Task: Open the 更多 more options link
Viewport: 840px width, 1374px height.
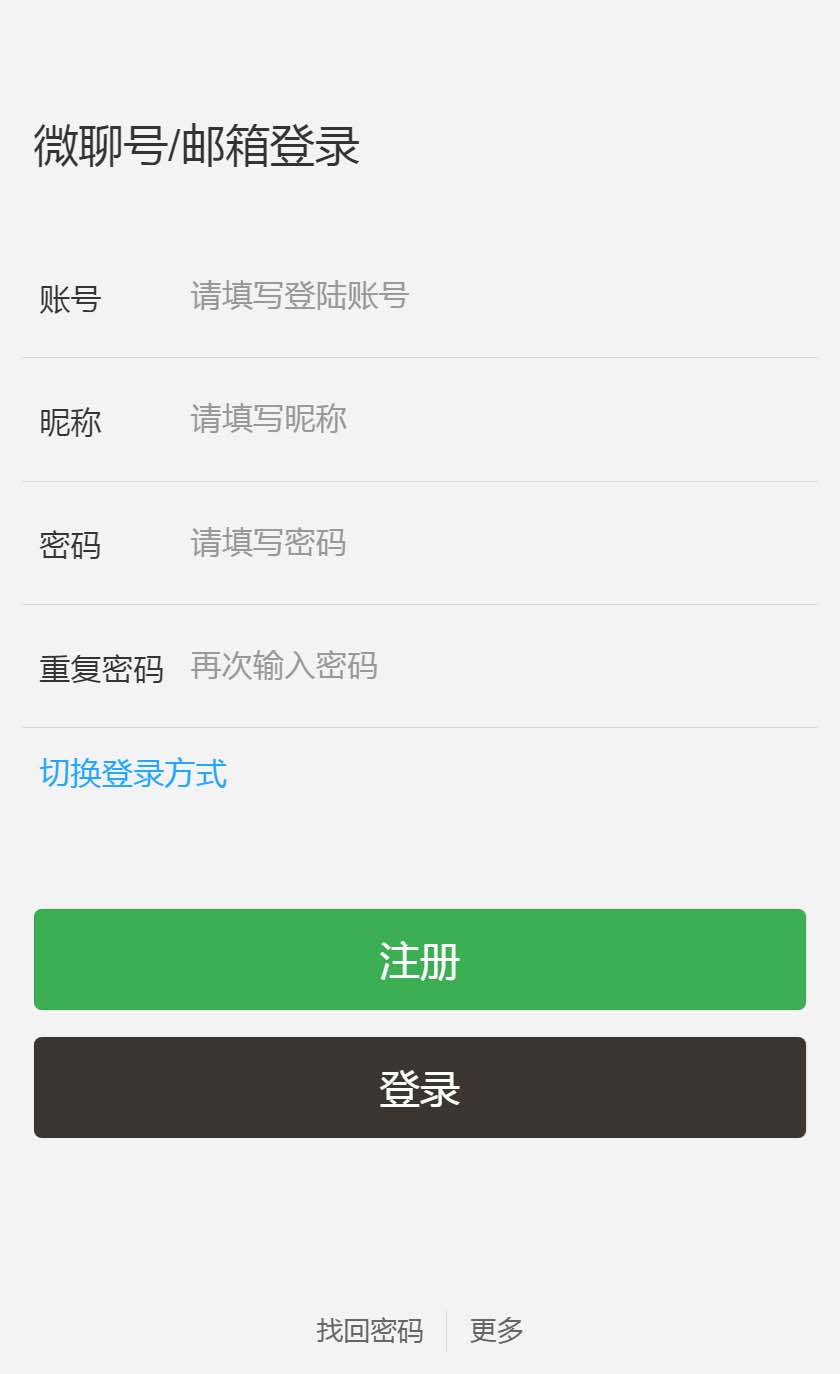Action: click(496, 1331)
